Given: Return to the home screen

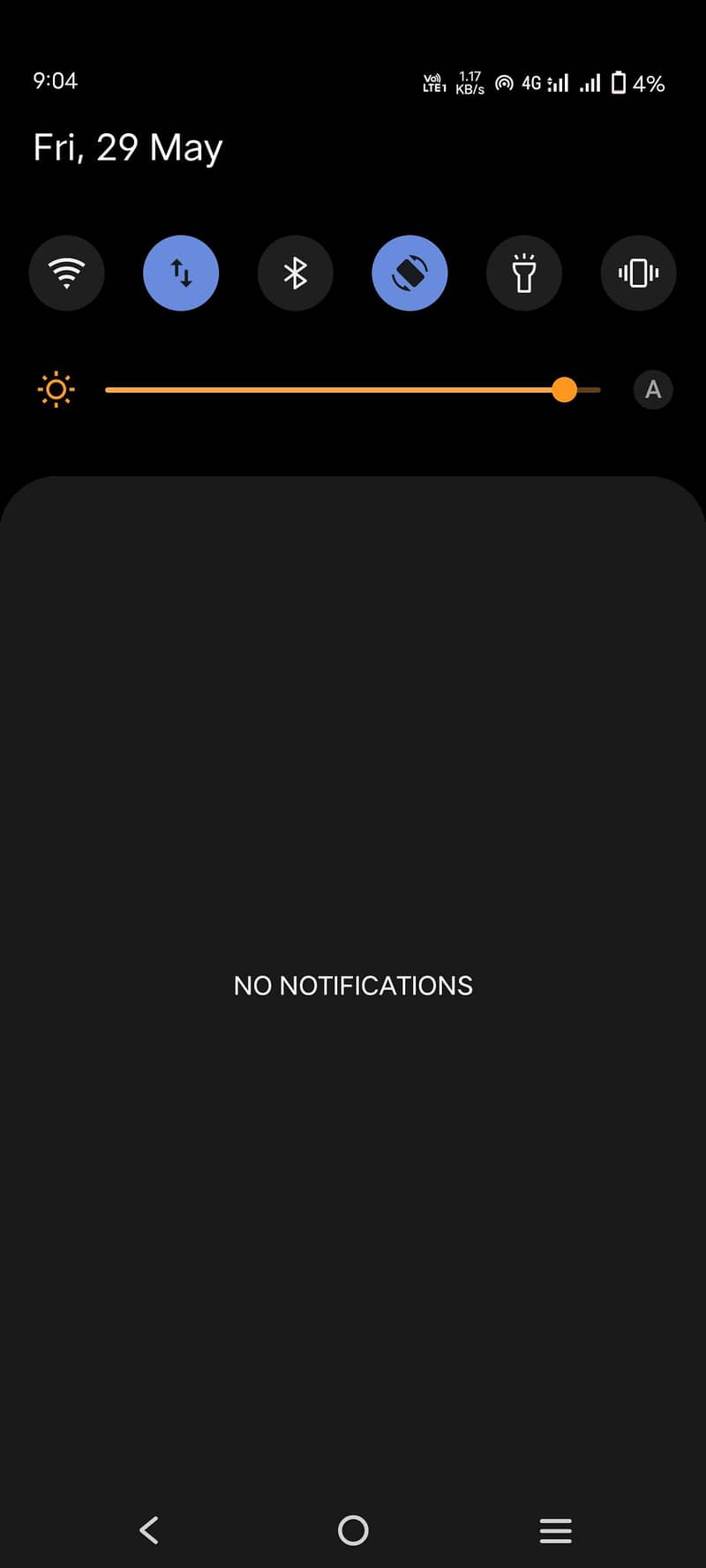Looking at the screenshot, I should click(353, 1529).
